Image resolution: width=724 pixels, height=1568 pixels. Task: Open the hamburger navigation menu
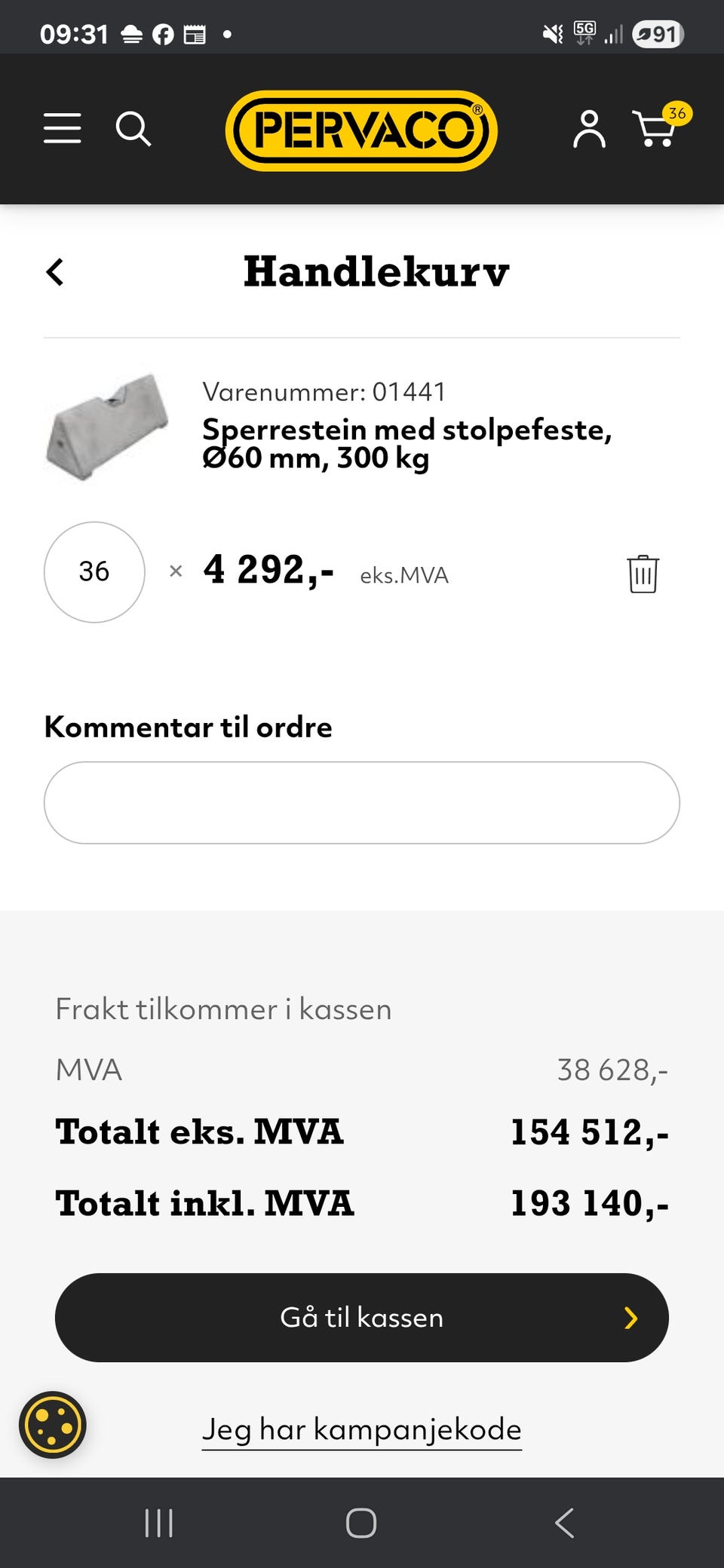[x=62, y=129]
